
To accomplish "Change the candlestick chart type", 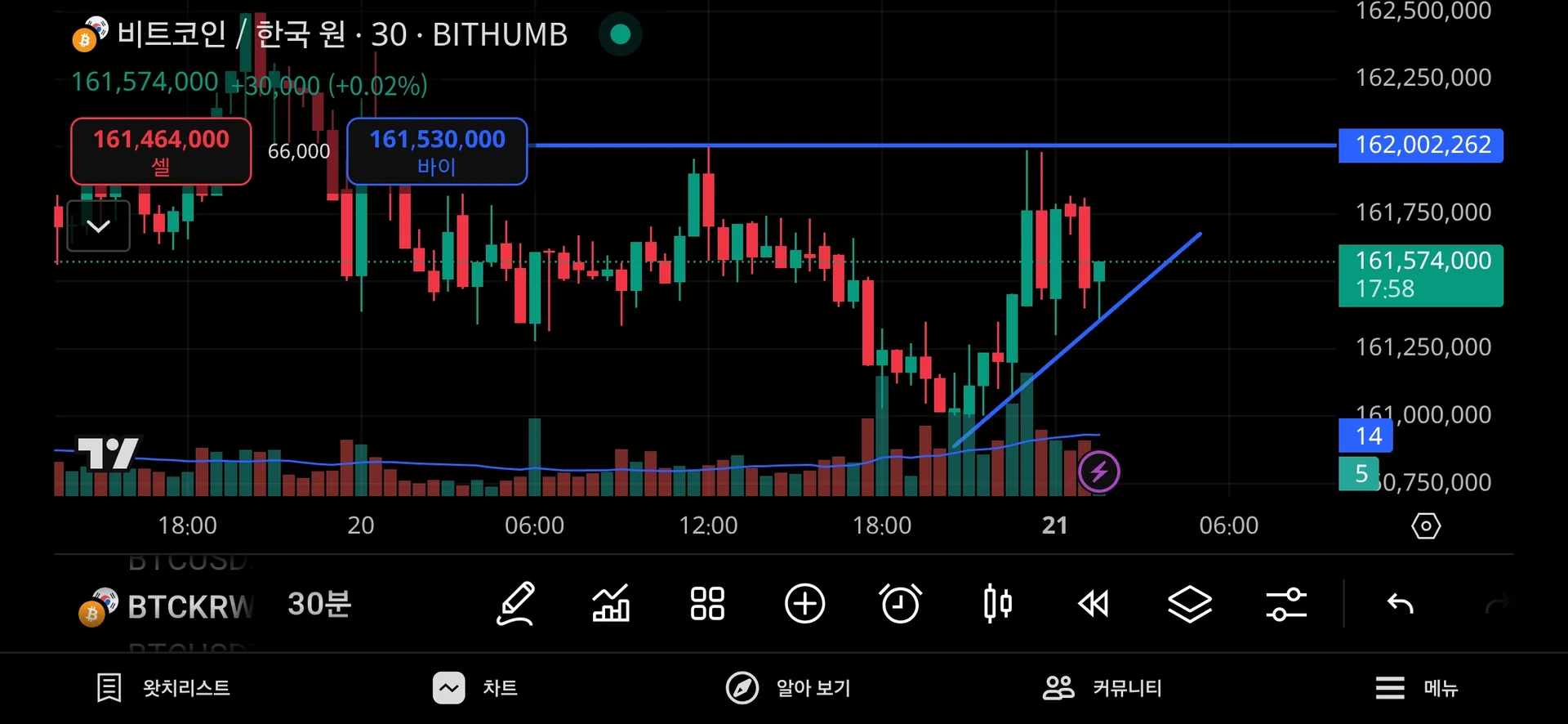I will (x=997, y=605).
